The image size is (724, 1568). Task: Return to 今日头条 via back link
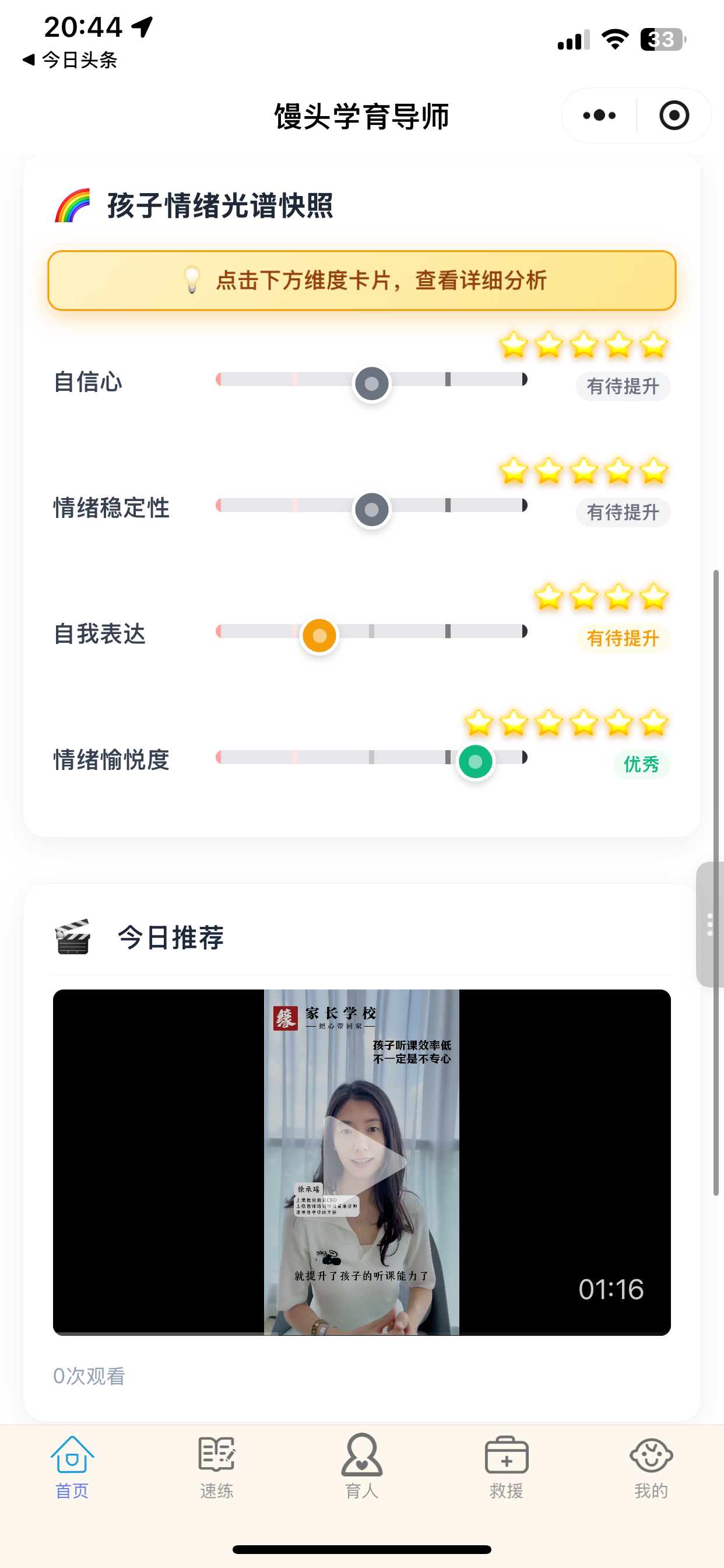70,60
